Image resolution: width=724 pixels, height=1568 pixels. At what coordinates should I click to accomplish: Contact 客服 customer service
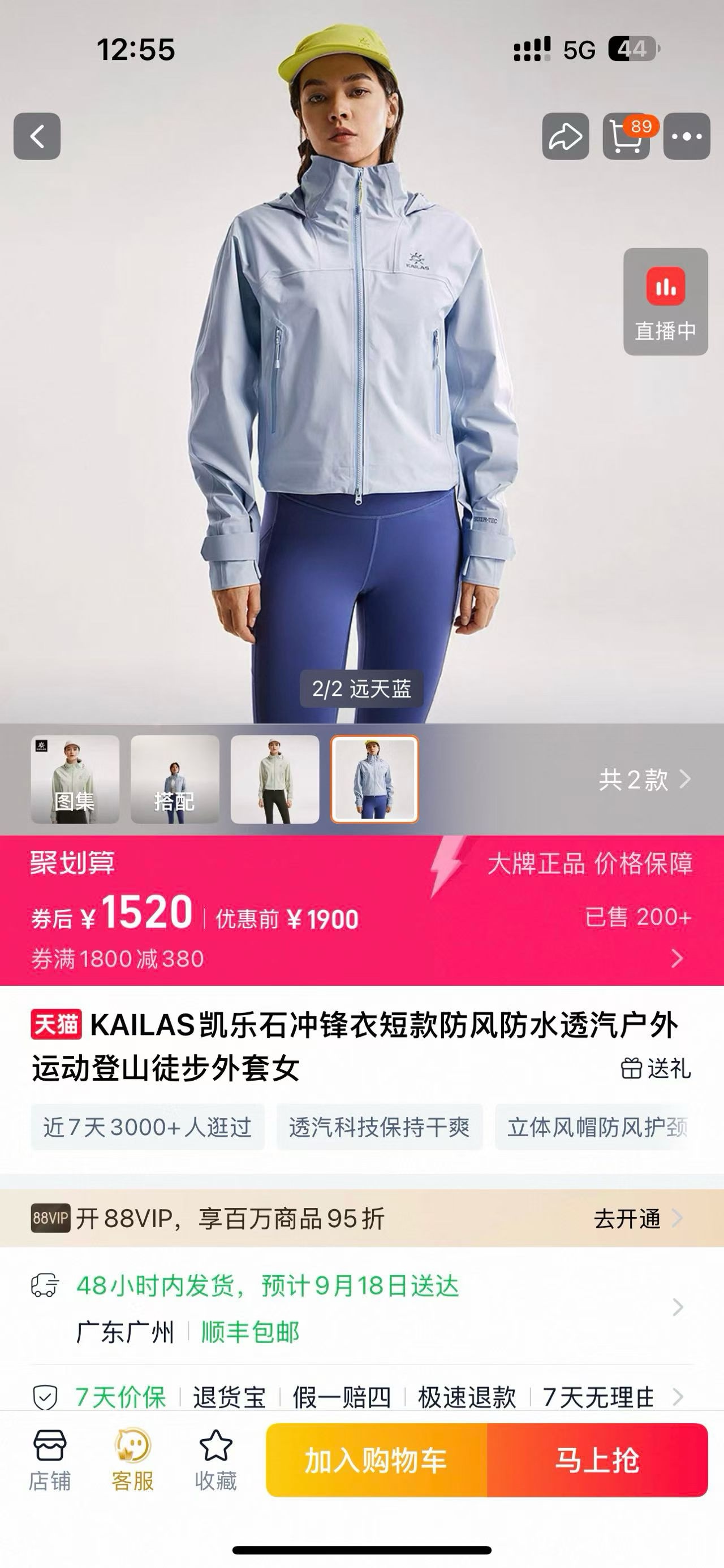coord(133,1459)
